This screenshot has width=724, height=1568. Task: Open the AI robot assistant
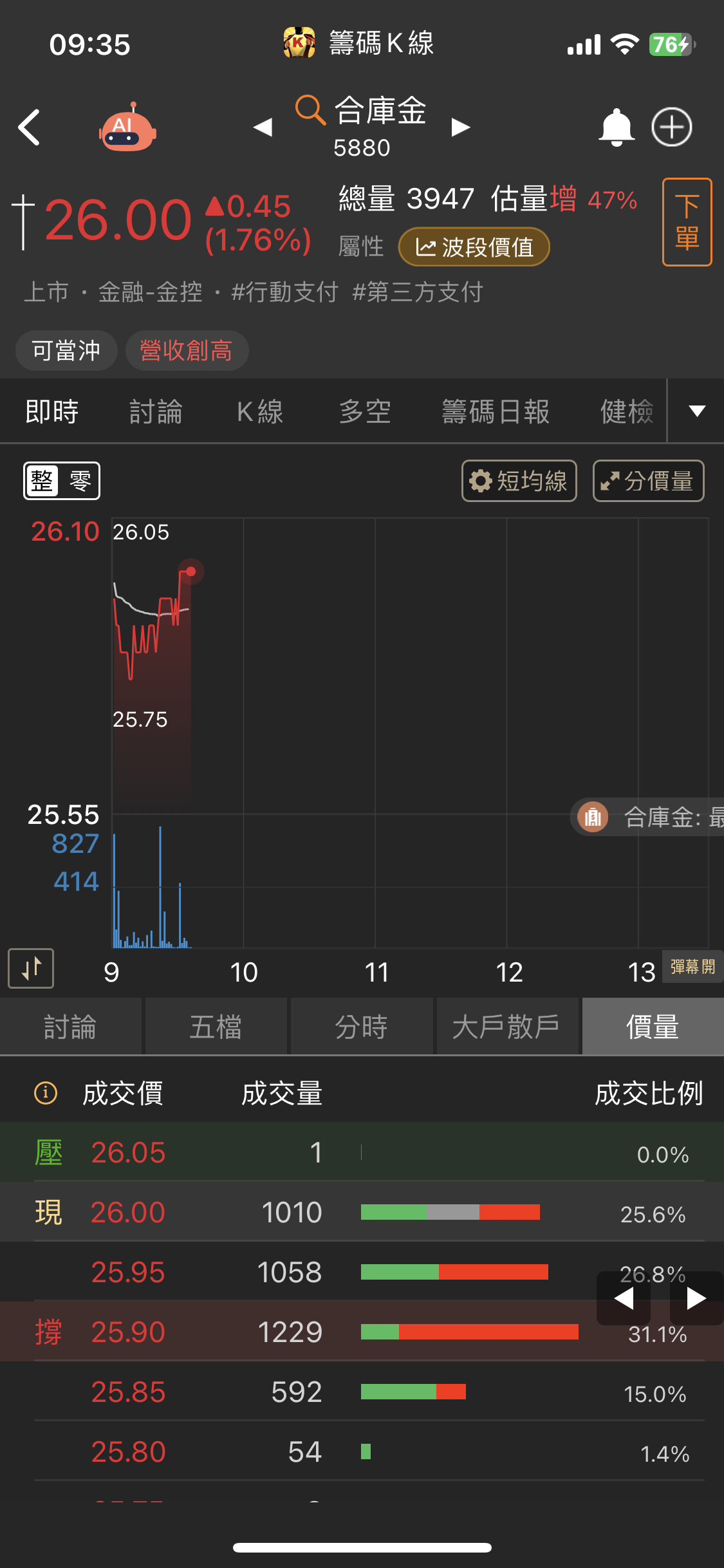click(x=127, y=127)
